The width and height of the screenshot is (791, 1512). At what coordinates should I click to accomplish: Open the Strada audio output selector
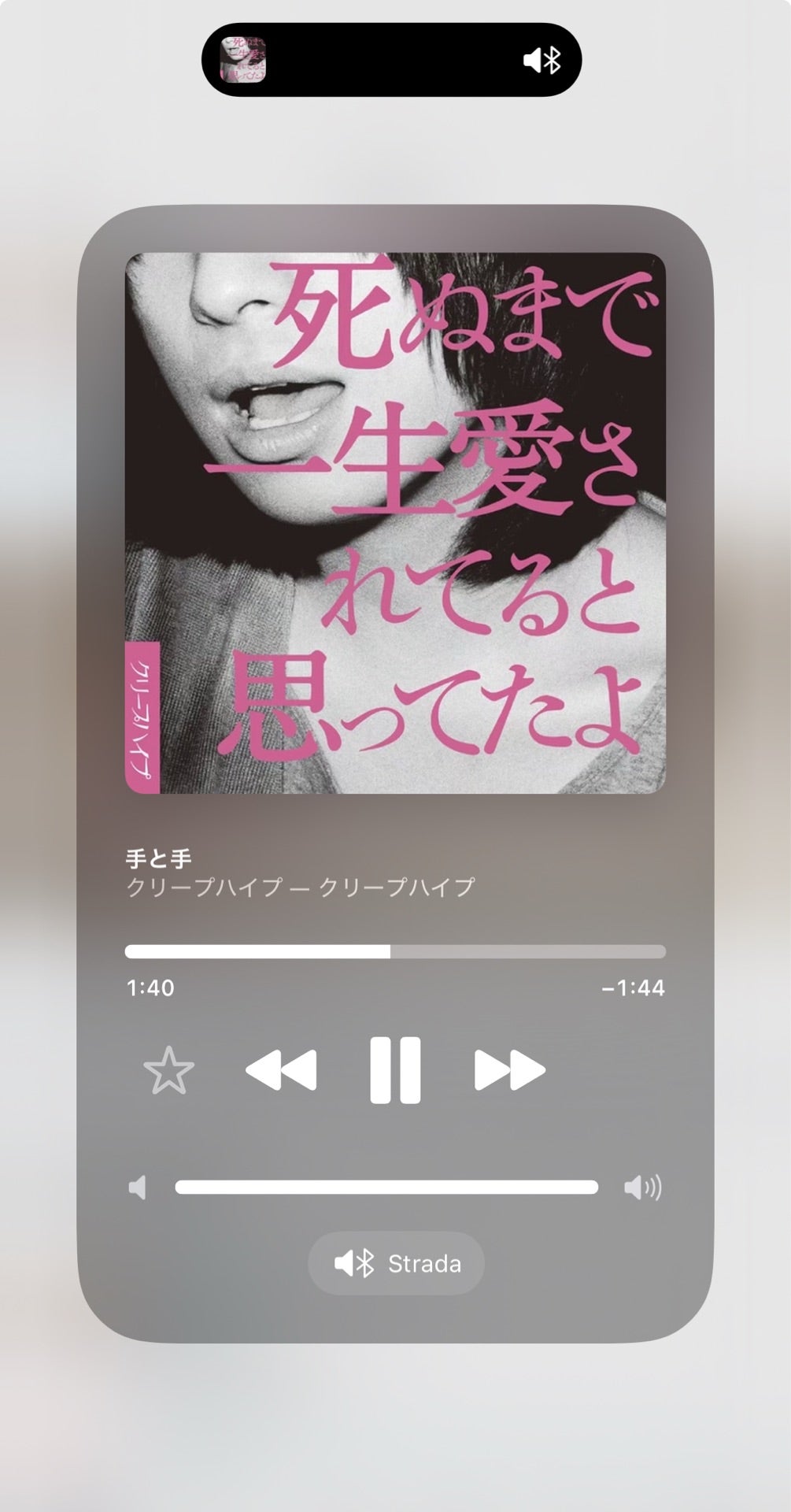point(395,1263)
